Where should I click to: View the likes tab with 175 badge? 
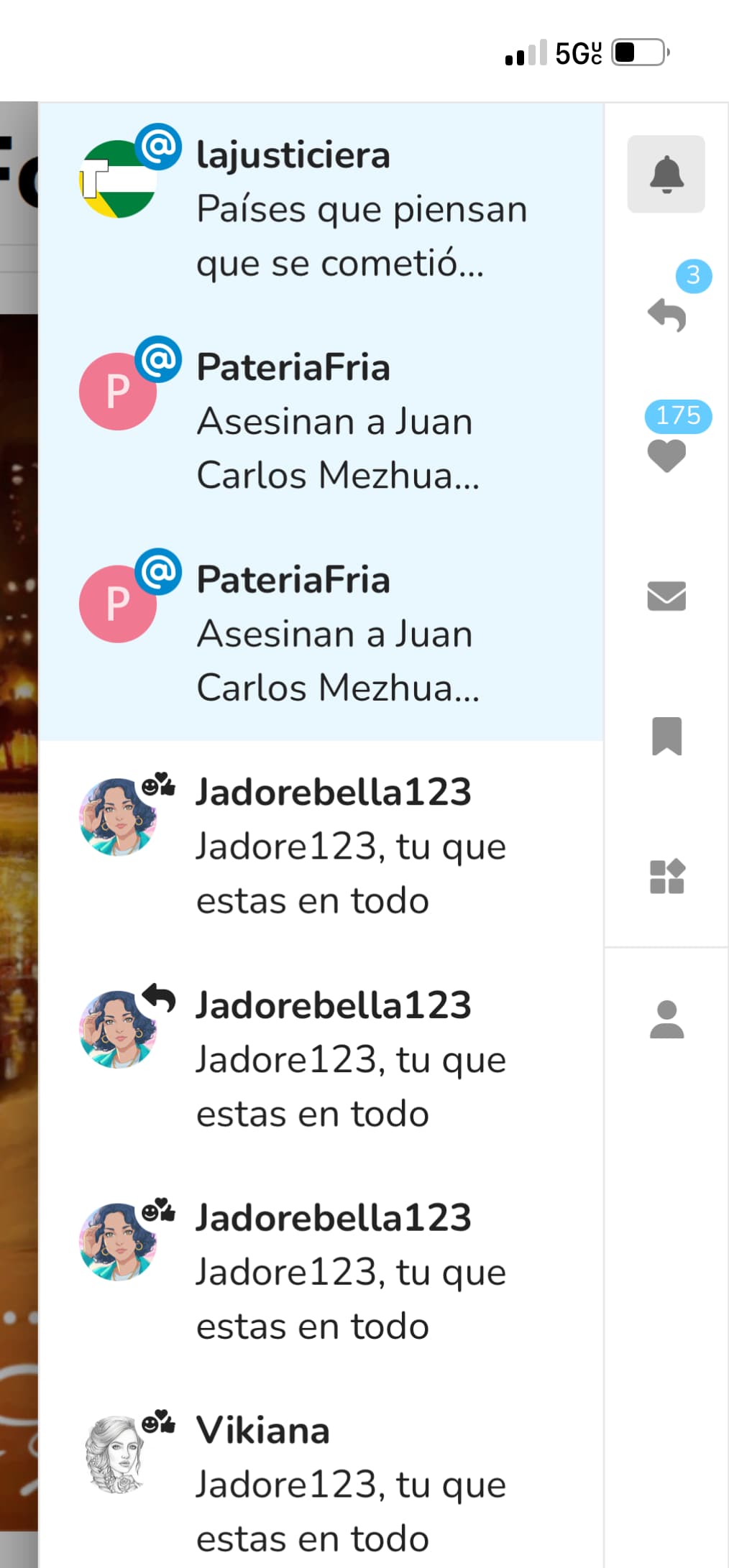[x=666, y=454]
